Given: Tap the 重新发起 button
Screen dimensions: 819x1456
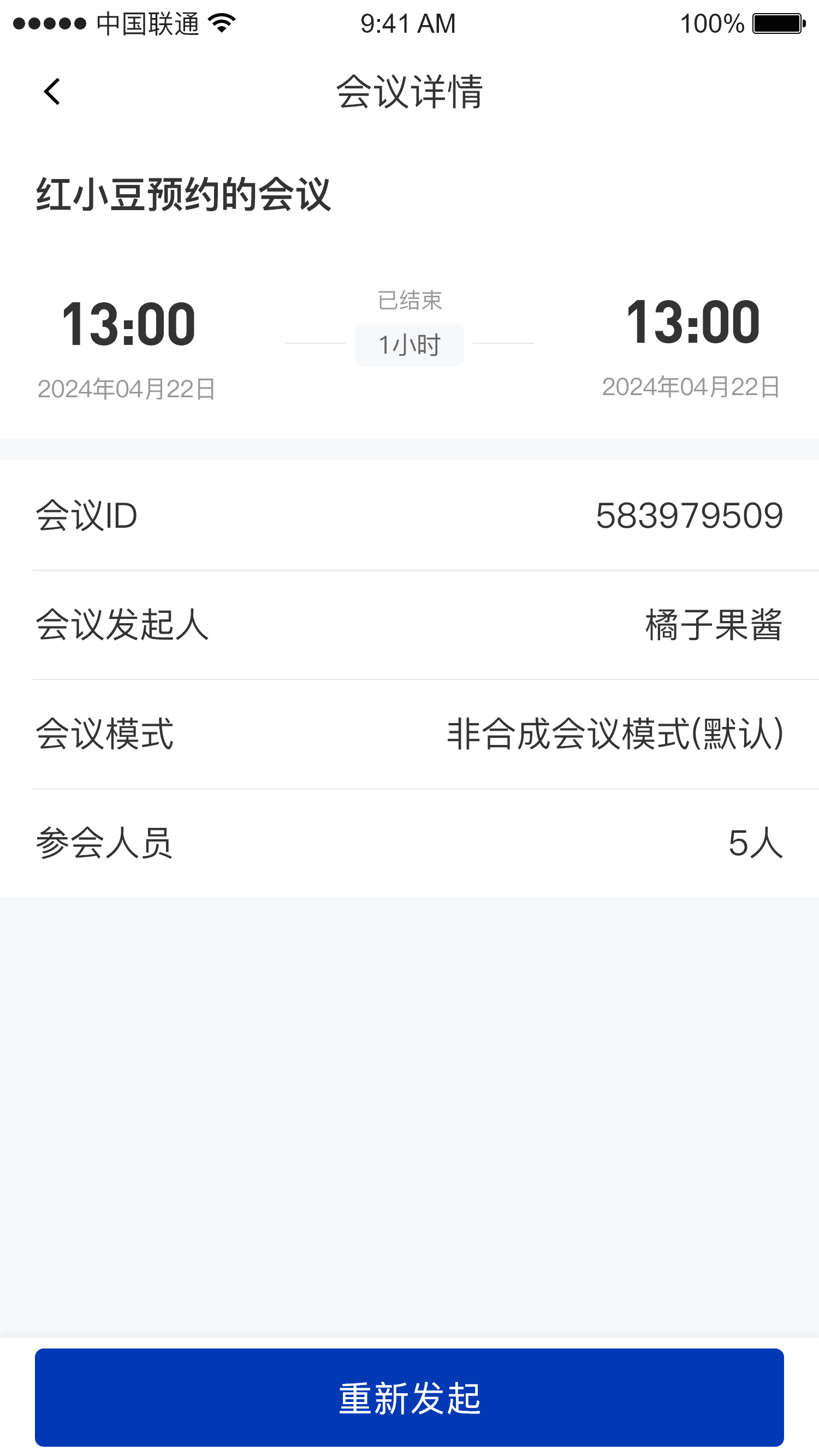Looking at the screenshot, I should point(410,1397).
